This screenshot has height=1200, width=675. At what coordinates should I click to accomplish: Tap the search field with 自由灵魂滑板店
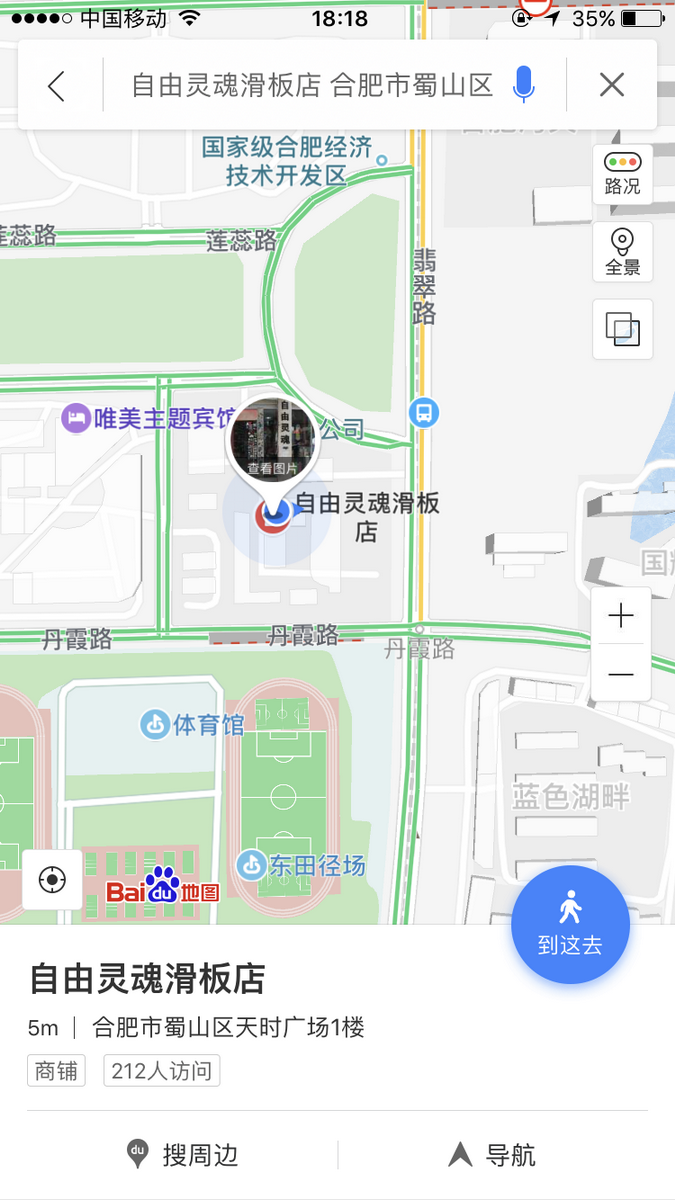click(x=312, y=86)
